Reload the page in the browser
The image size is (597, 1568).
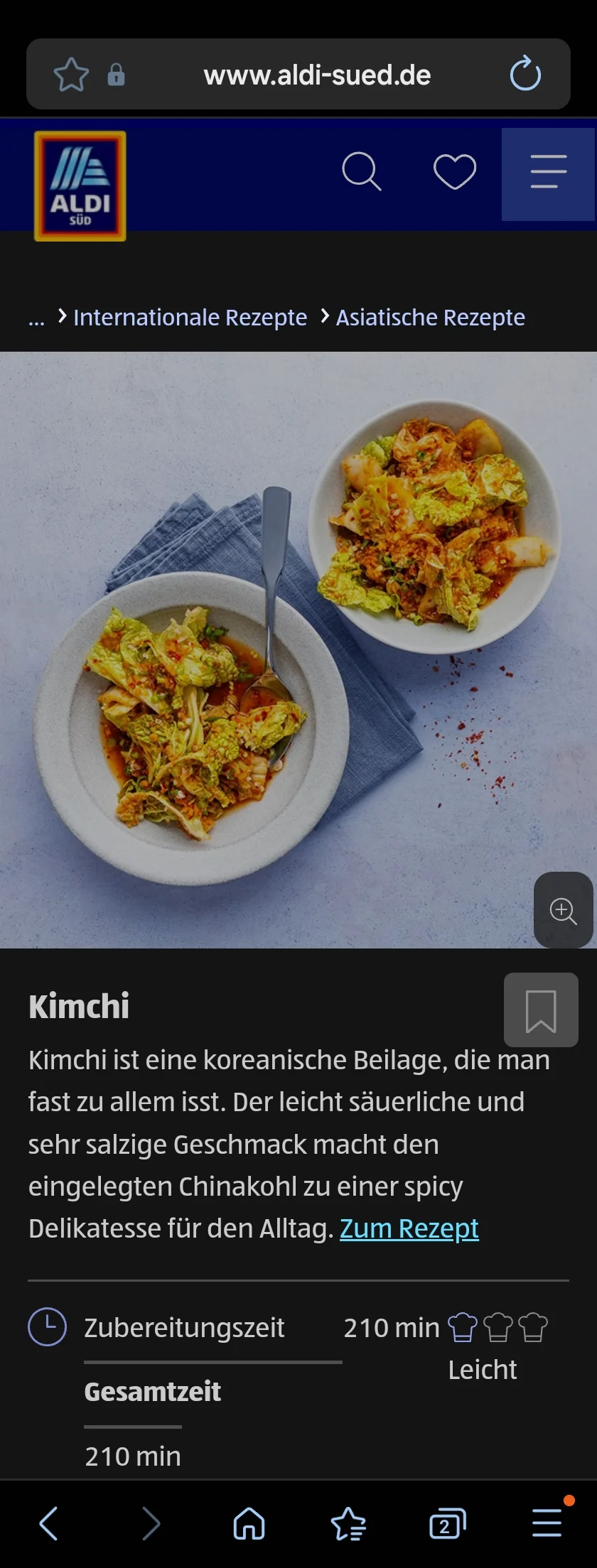[525, 75]
